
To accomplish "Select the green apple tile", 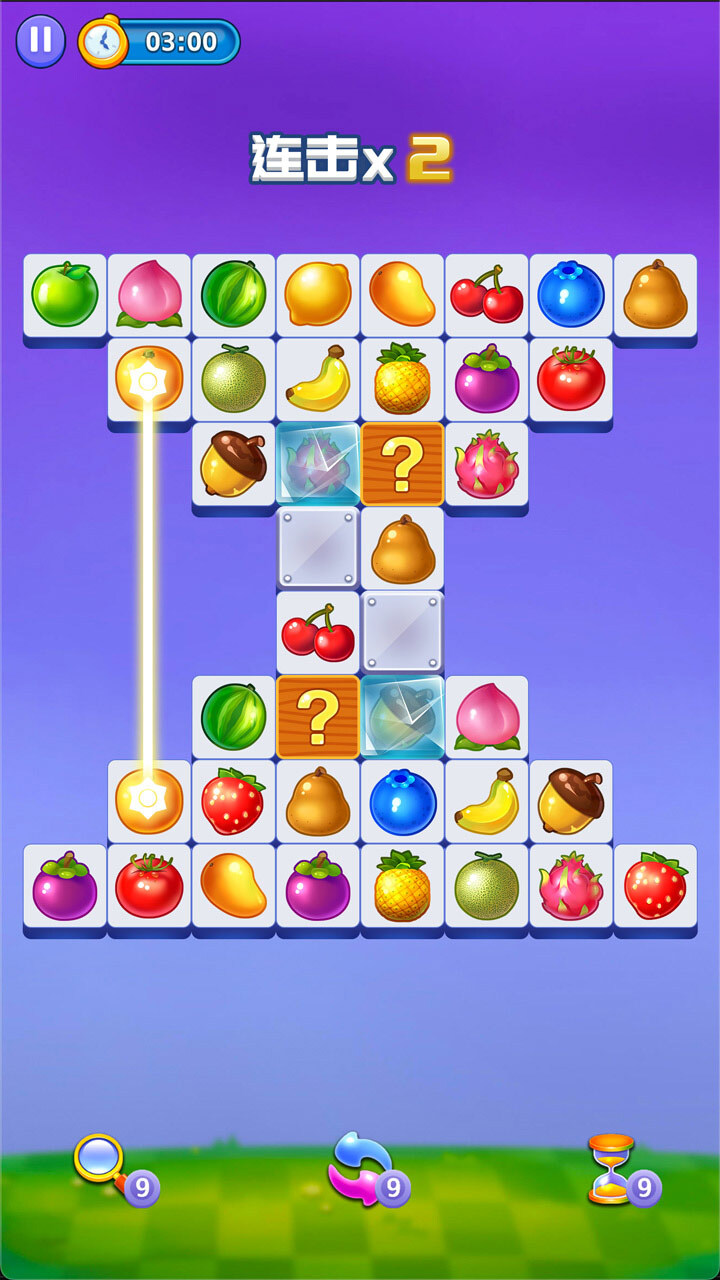I will point(65,294).
